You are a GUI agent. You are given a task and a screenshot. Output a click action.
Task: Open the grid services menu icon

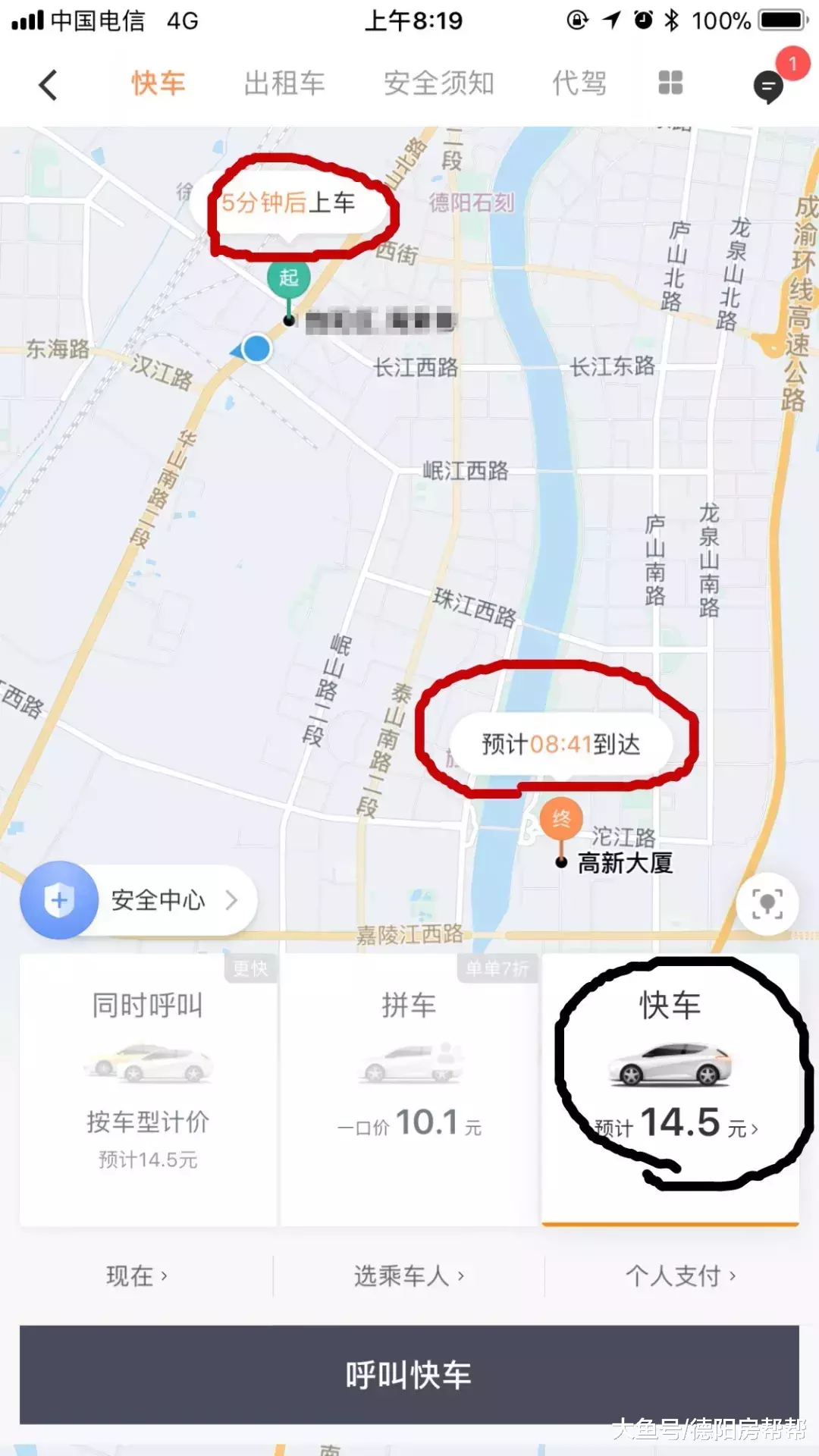click(668, 85)
